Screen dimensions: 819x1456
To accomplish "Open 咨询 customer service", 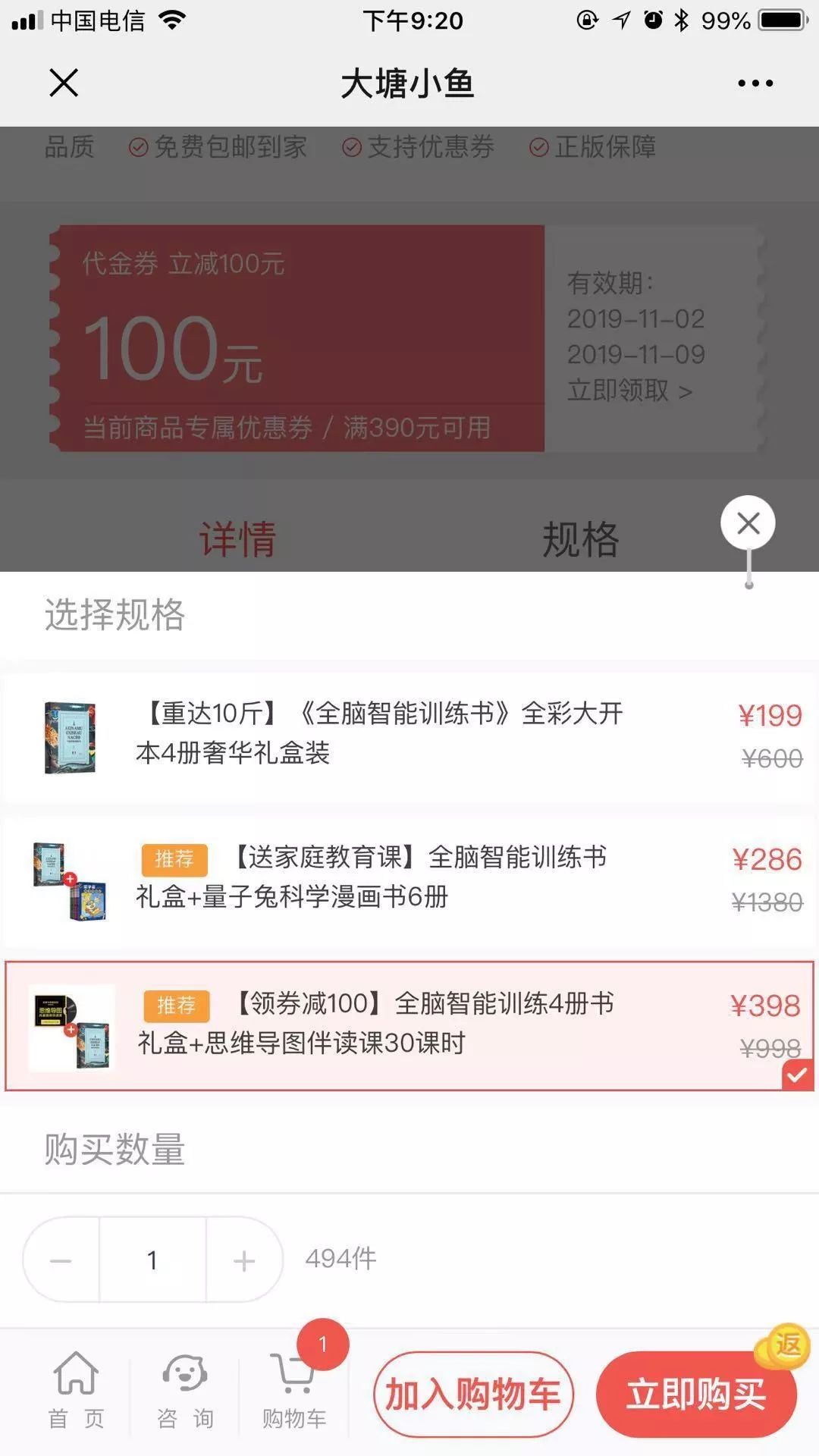I will click(x=185, y=1391).
